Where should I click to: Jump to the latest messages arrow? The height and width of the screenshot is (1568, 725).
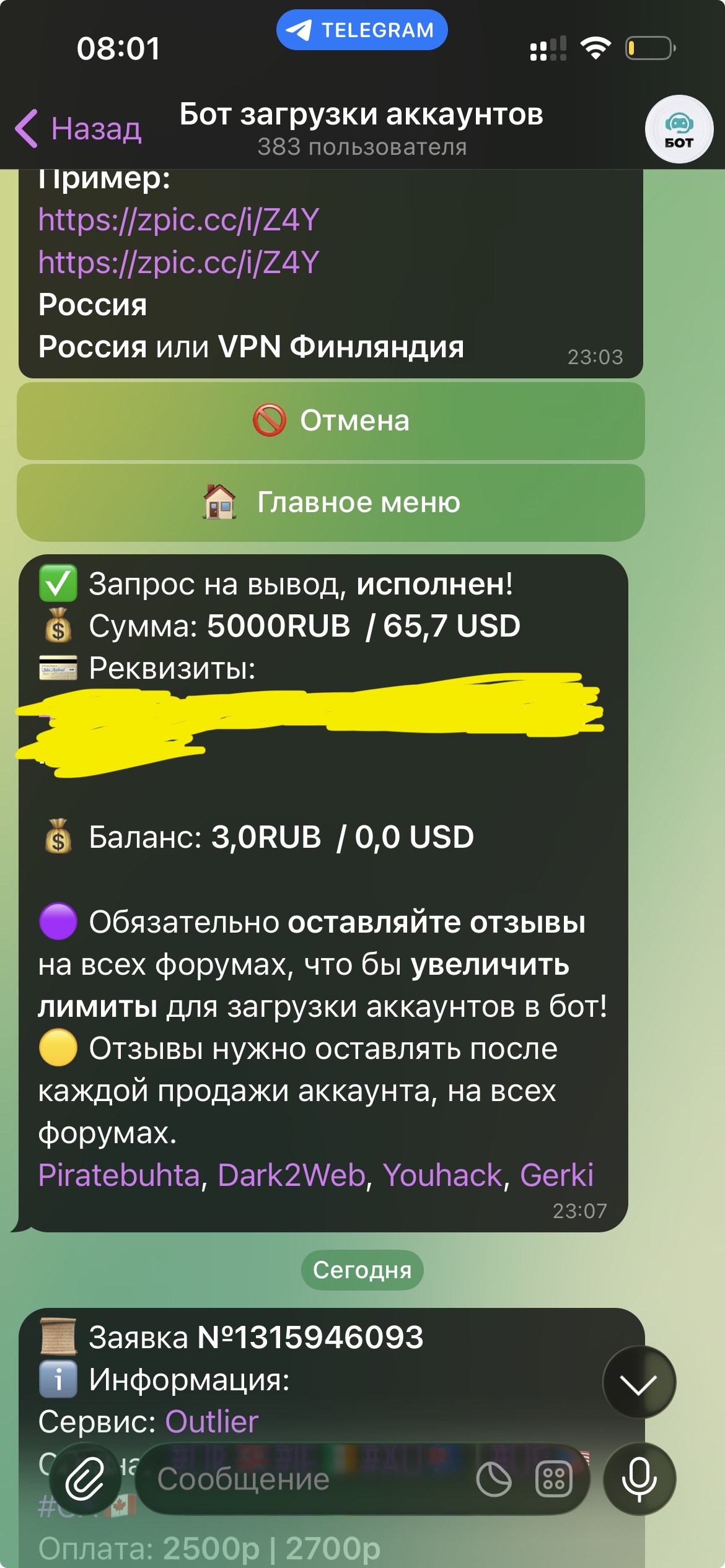tap(639, 1382)
